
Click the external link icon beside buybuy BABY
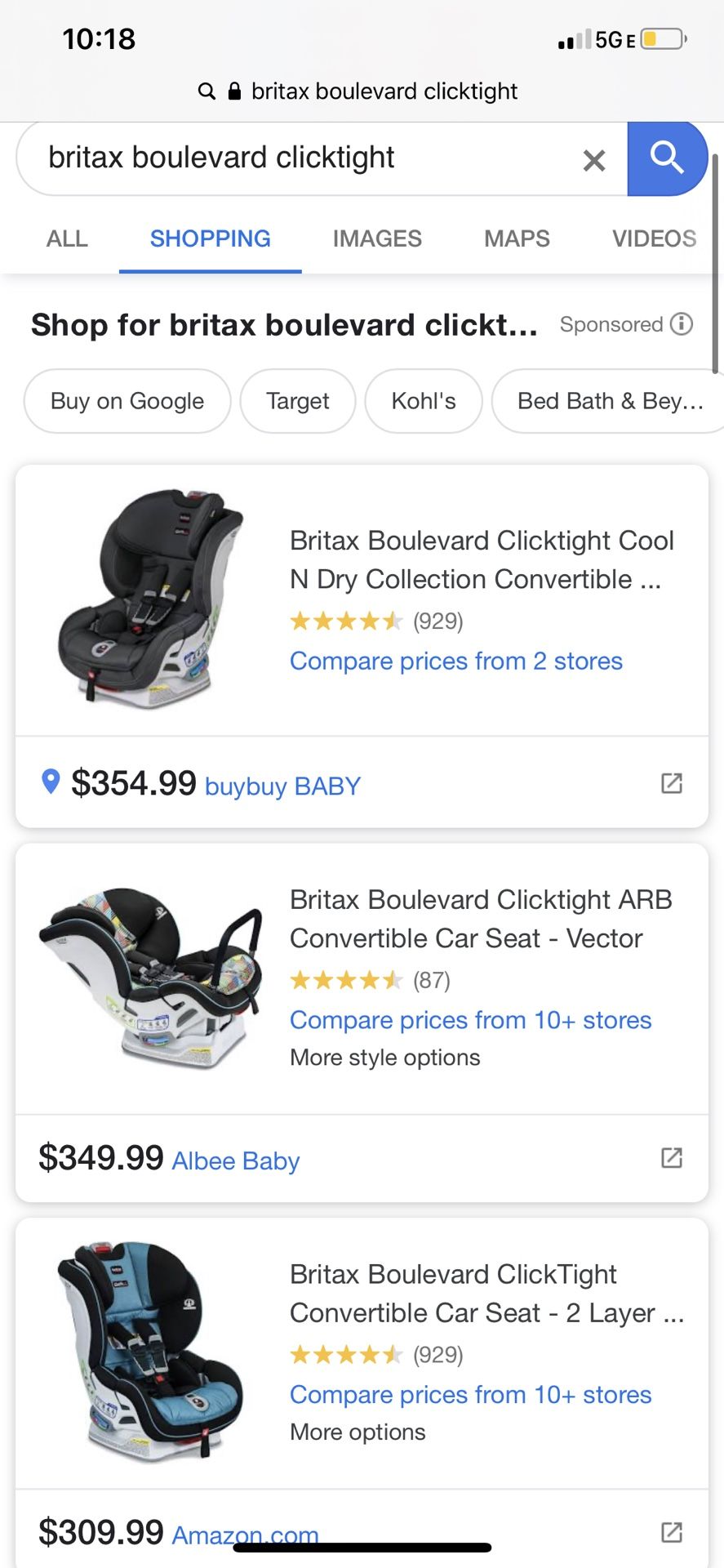671,783
